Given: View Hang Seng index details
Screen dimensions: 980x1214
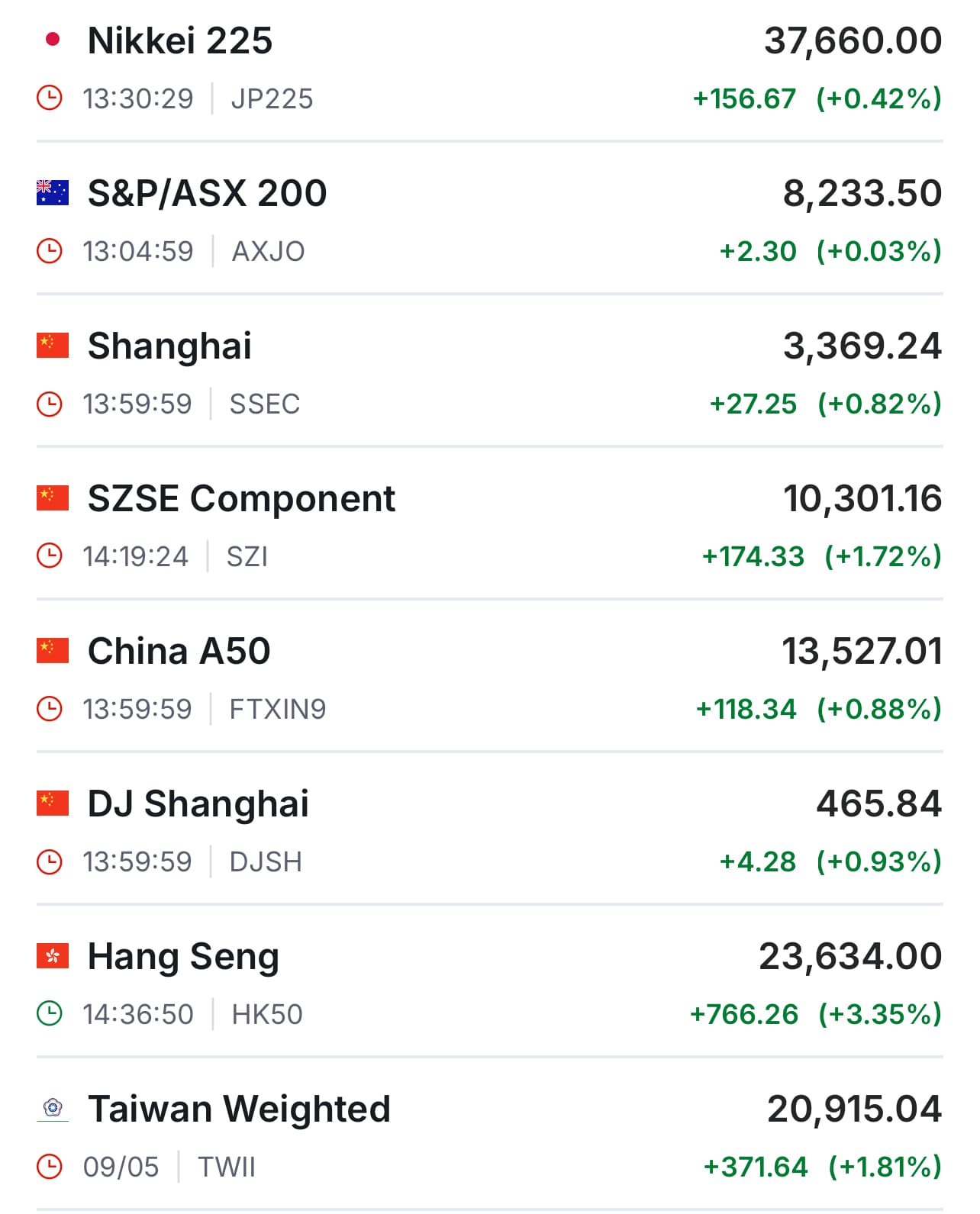Looking at the screenshot, I should [183, 957].
